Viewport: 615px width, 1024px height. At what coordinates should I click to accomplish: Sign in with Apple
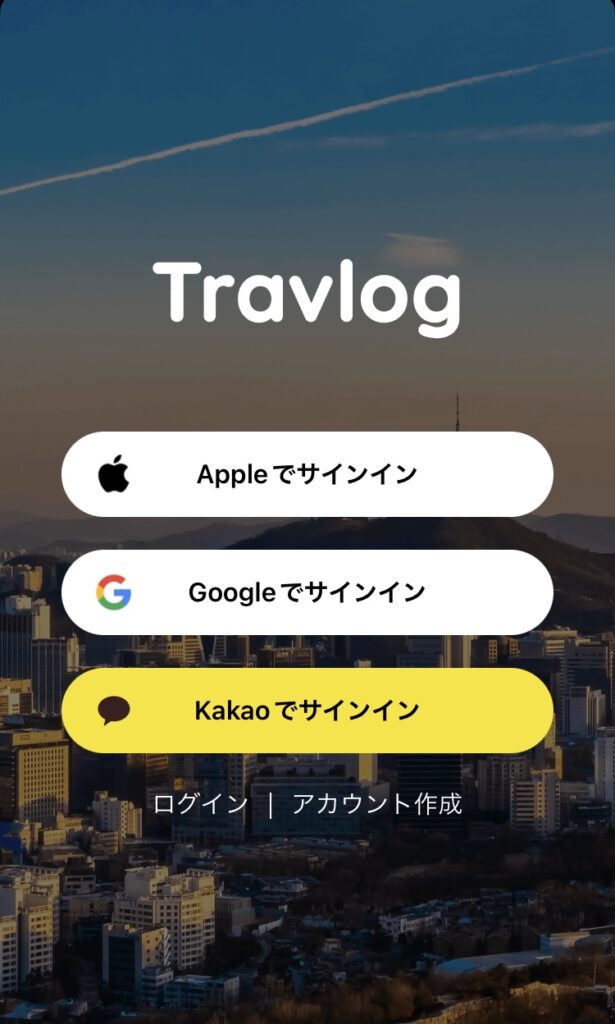click(307, 474)
